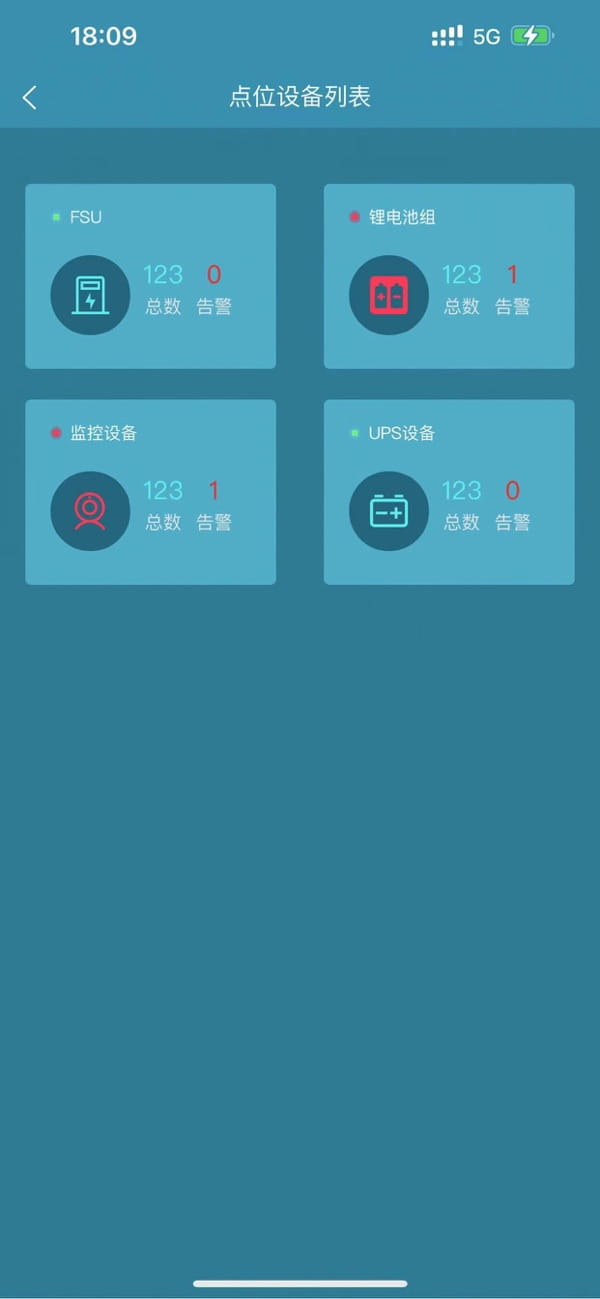Open the 监控设备 device card
600x1299 pixels.
(x=150, y=492)
